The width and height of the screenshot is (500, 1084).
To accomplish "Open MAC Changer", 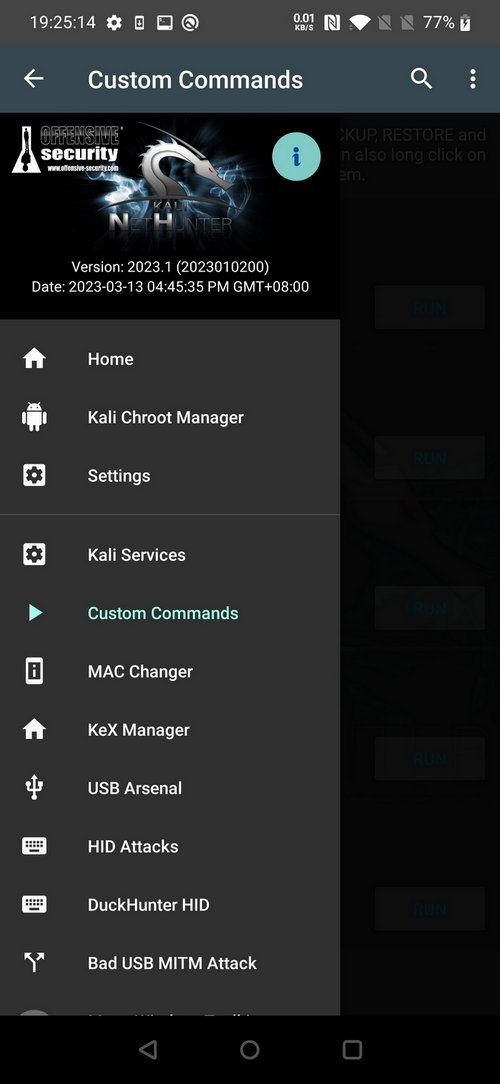I will [x=170, y=671].
